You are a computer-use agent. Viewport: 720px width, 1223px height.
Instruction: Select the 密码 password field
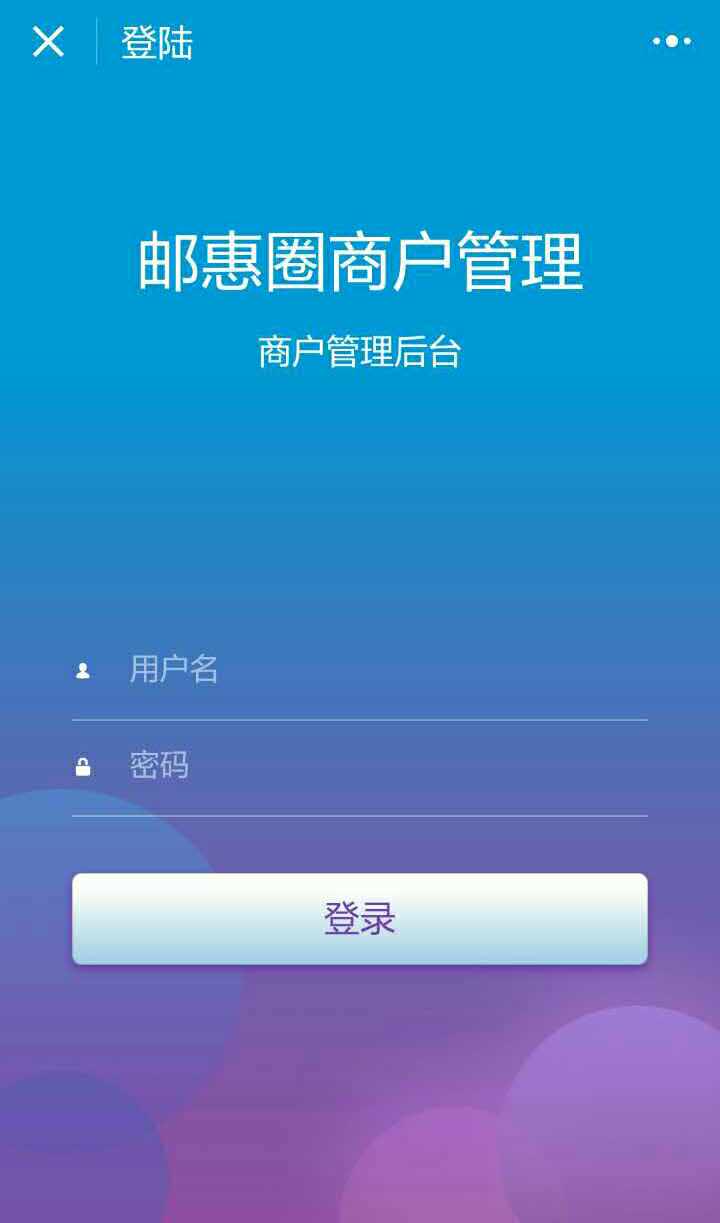380,766
